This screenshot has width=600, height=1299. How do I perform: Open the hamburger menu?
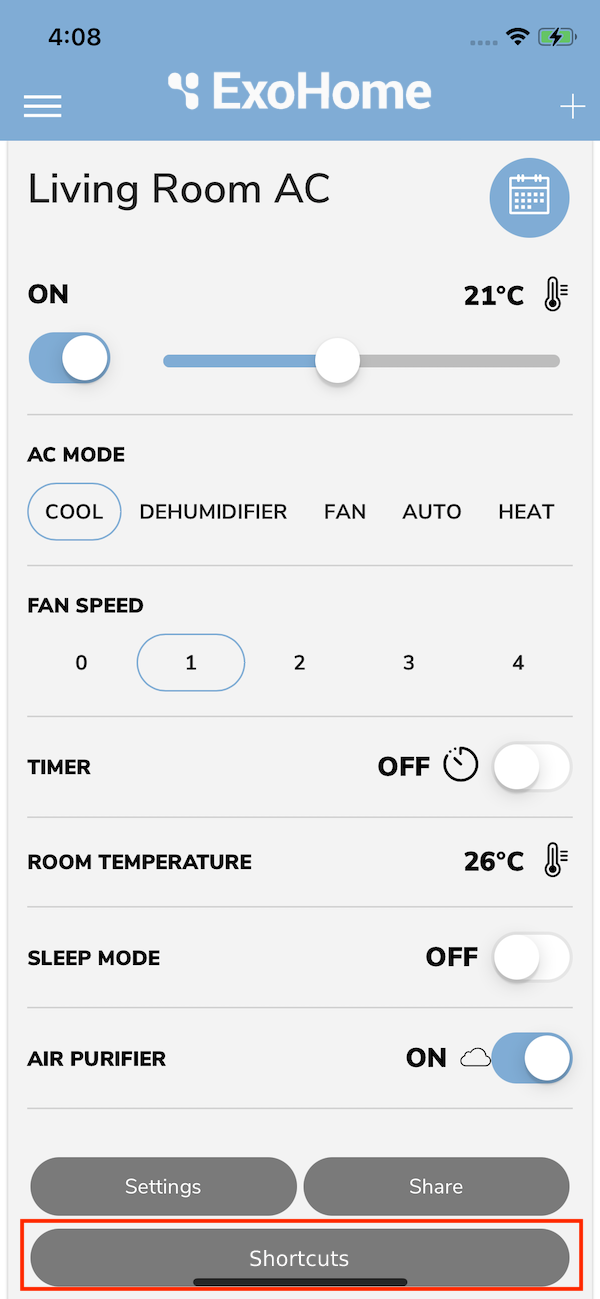coord(43,107)
